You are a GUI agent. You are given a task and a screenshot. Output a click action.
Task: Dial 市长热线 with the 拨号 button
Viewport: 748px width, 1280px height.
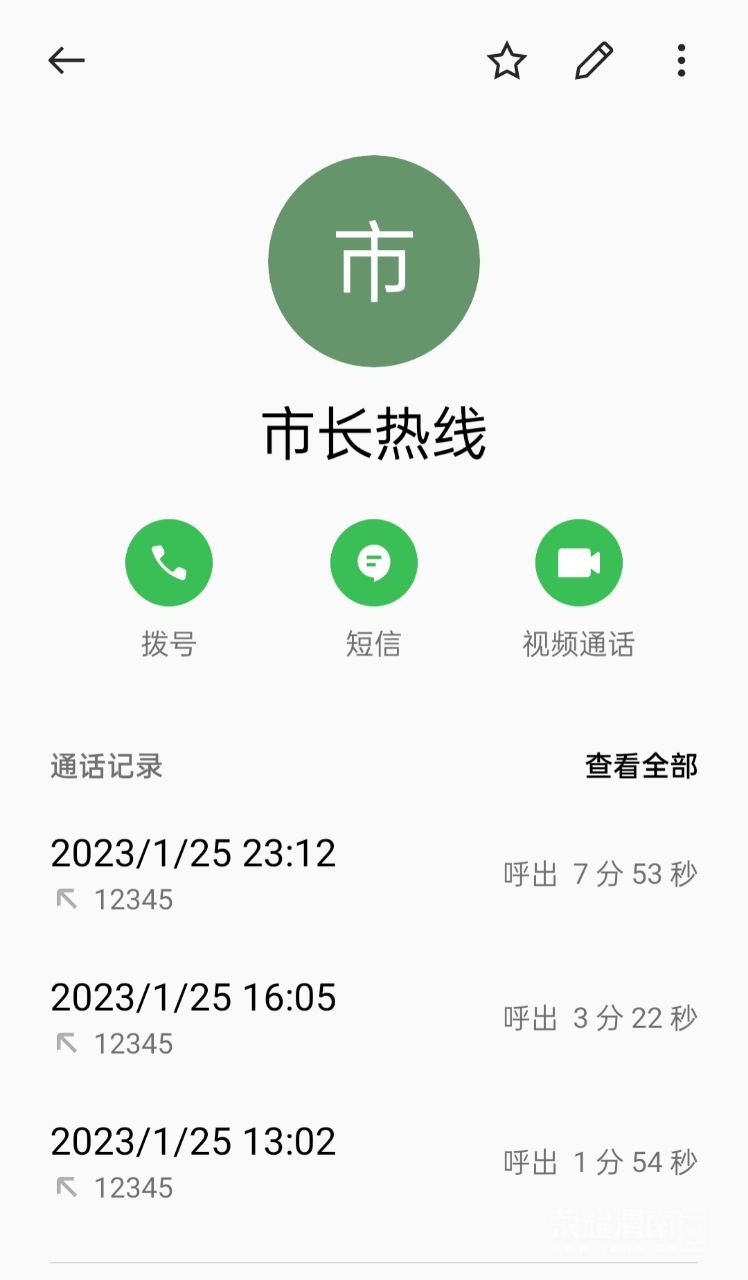pyautogui.click(x=168, y=563)
